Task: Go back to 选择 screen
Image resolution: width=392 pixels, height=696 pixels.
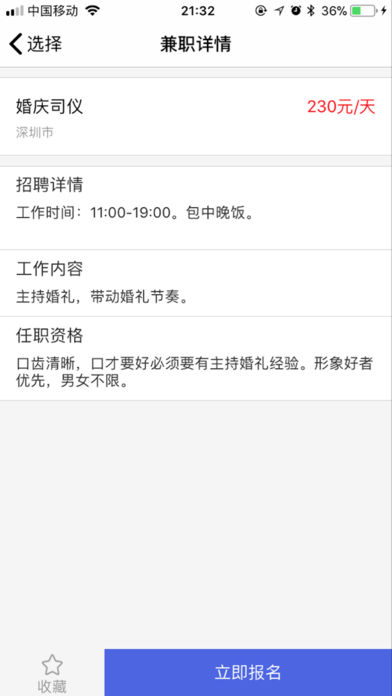Action: (36, 44)
